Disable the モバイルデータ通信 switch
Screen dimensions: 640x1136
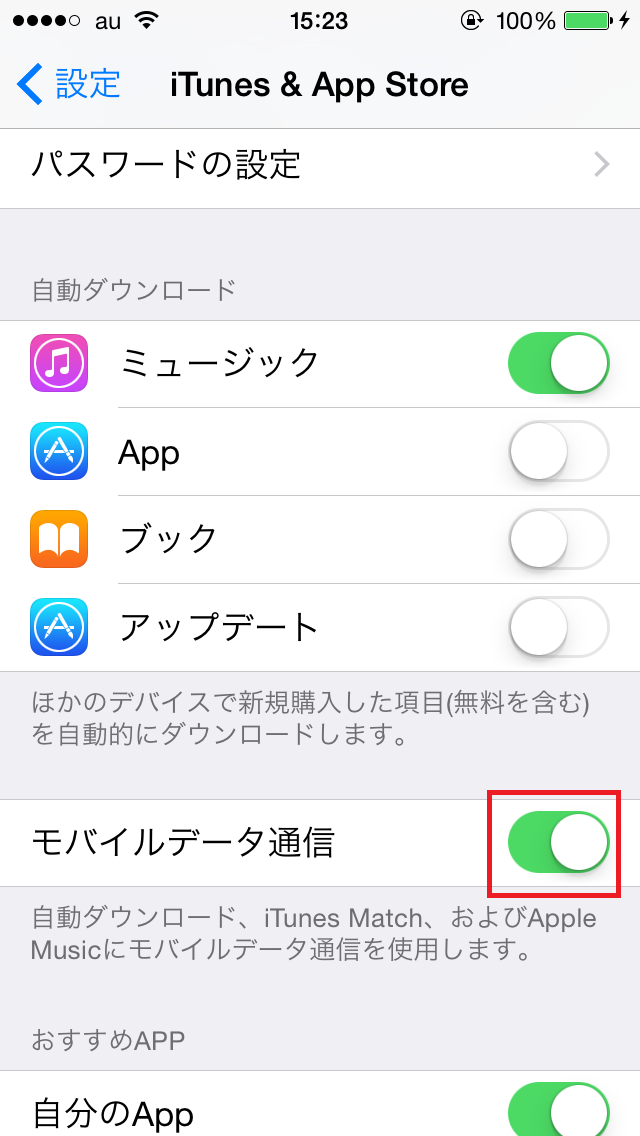pyautogui.click(x=559, y=842)
